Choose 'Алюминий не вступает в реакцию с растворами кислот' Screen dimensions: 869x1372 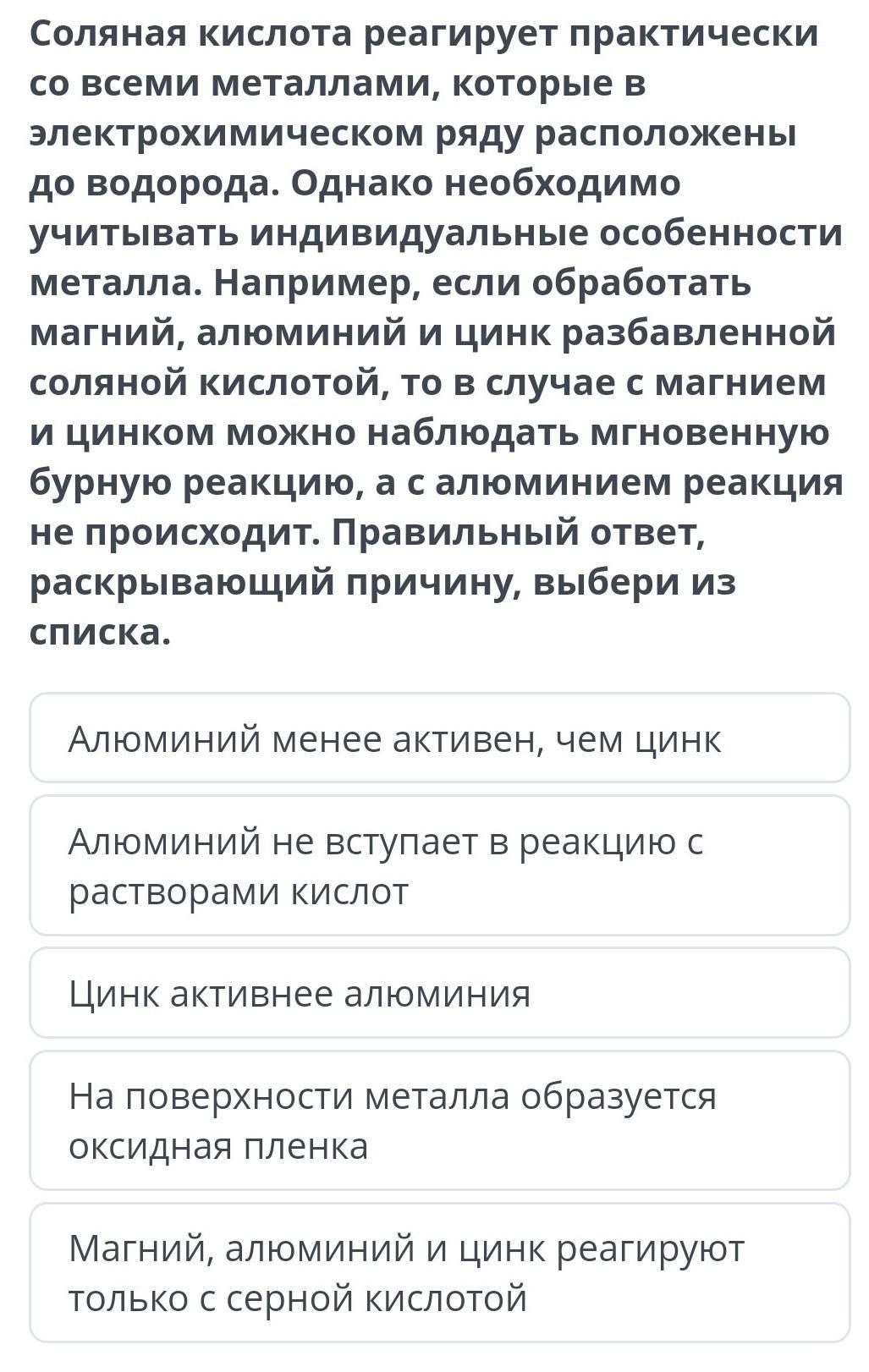439,865
